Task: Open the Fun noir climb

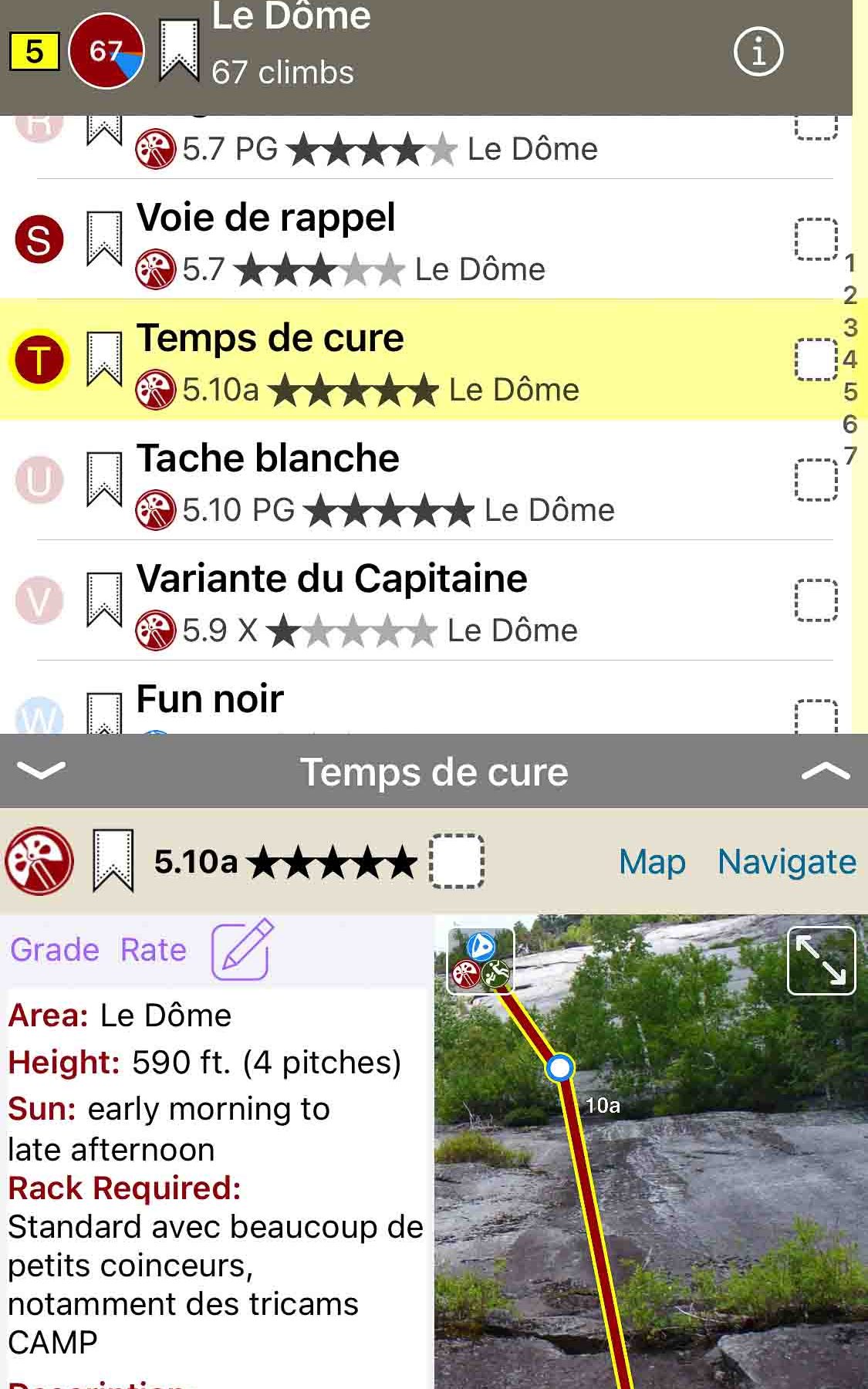Action: [x=210, y=700]
